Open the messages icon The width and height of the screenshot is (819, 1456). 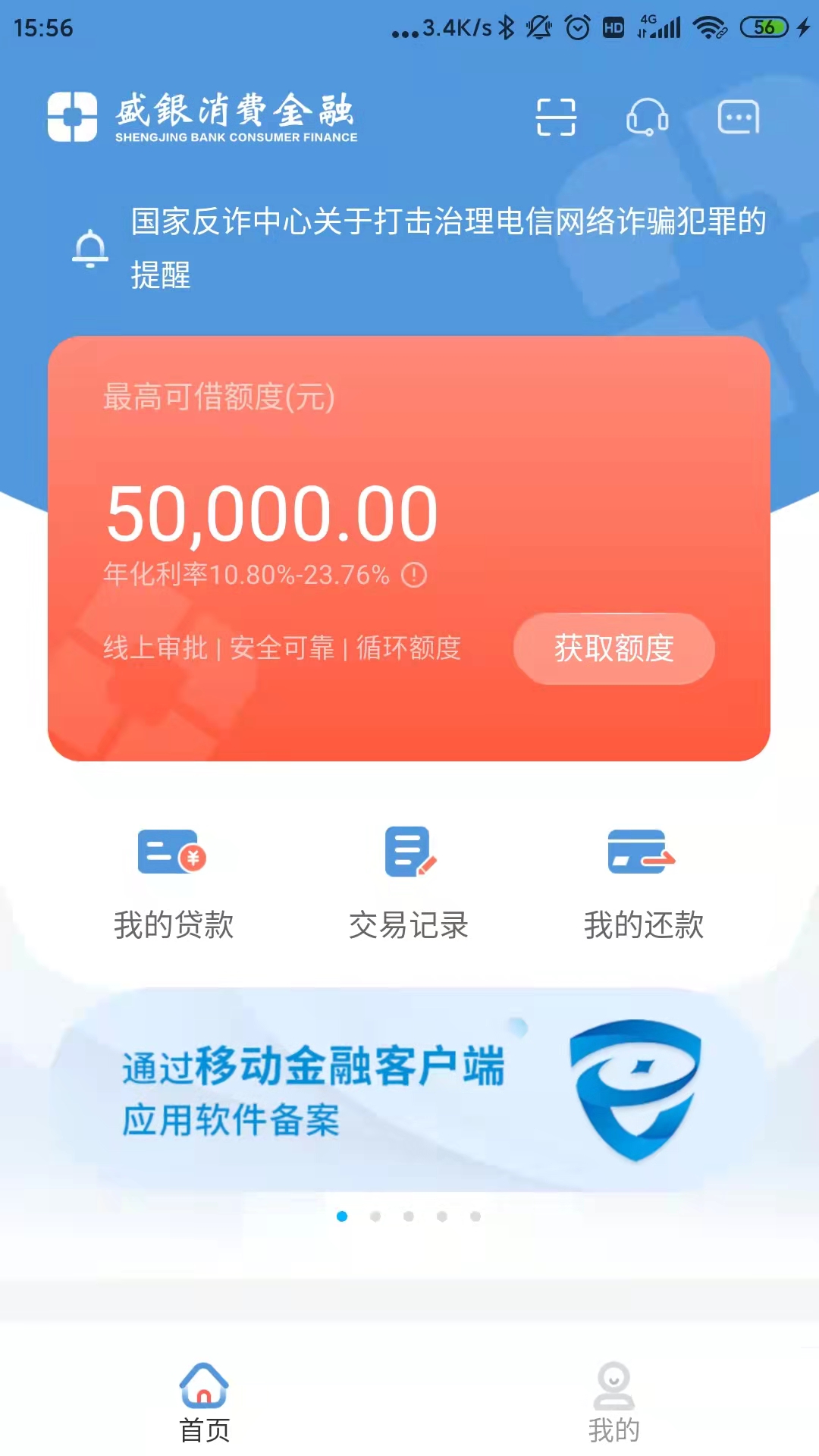738,118
